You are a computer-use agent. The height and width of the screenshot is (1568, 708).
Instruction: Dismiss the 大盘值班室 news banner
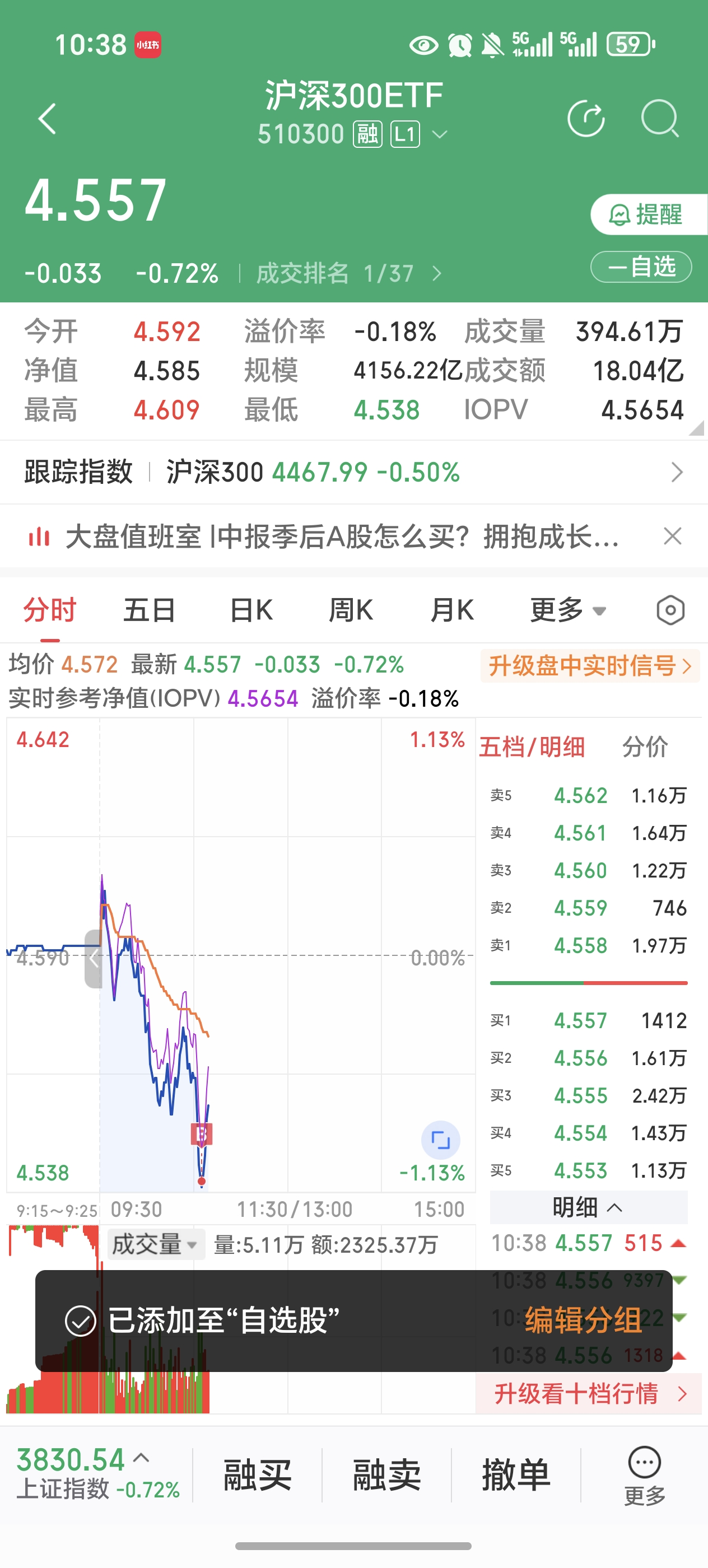click(x=673, y=536)
